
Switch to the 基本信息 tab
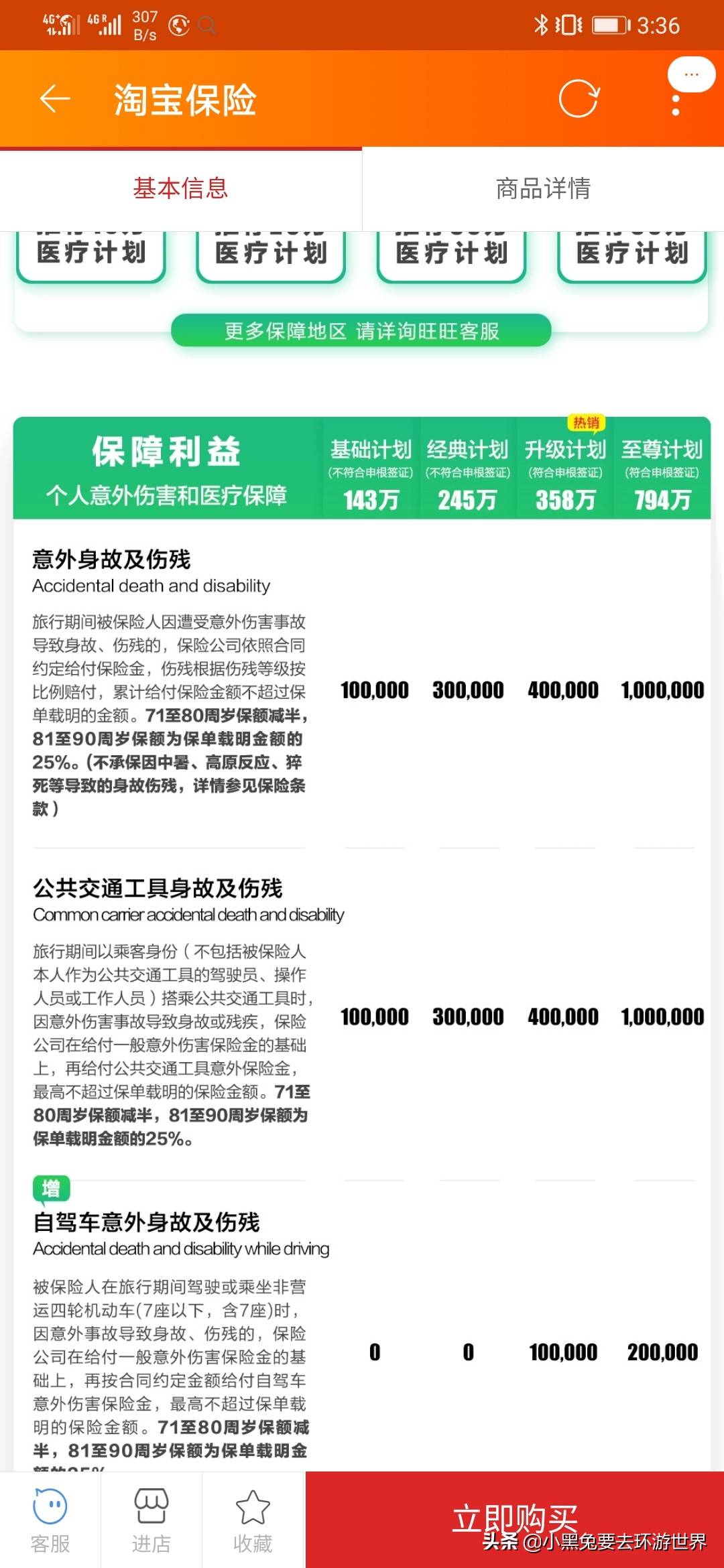coord(180,188)
